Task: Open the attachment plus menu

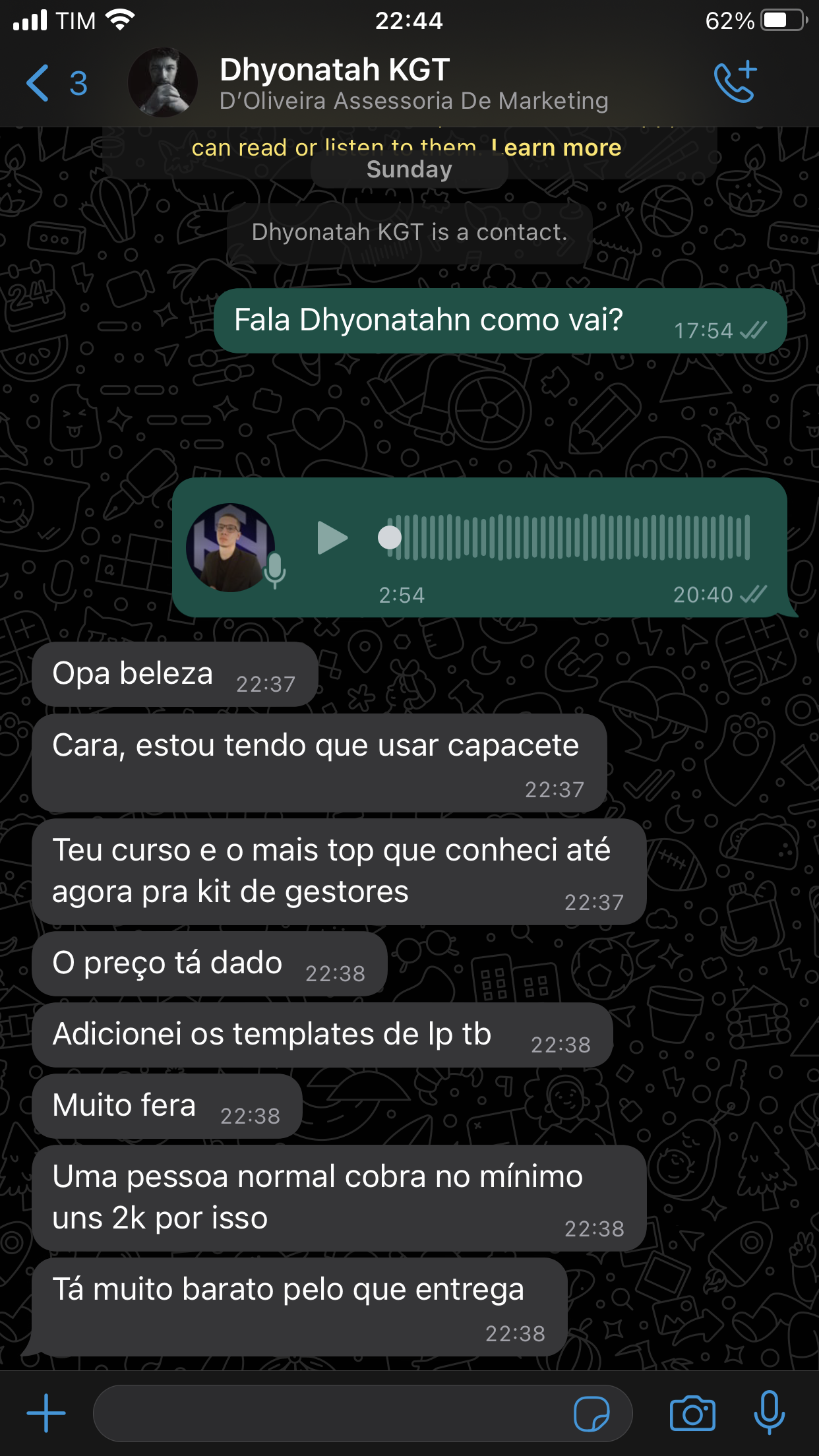Action: (45, 1413)
